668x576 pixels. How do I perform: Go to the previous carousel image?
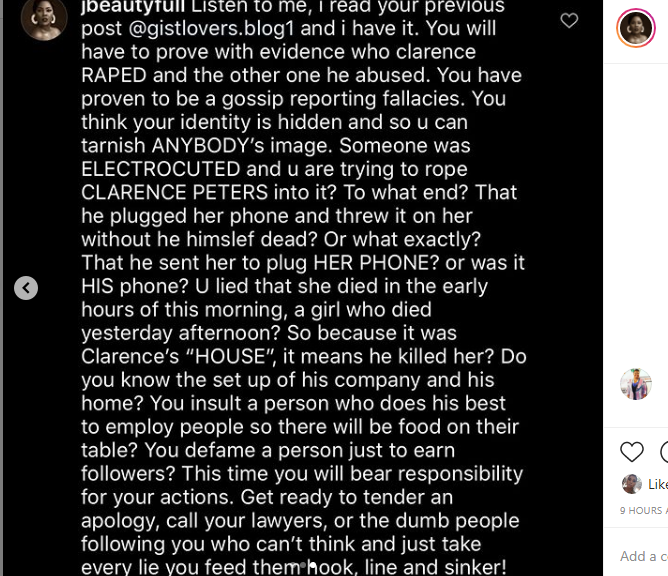coord(26,288)
